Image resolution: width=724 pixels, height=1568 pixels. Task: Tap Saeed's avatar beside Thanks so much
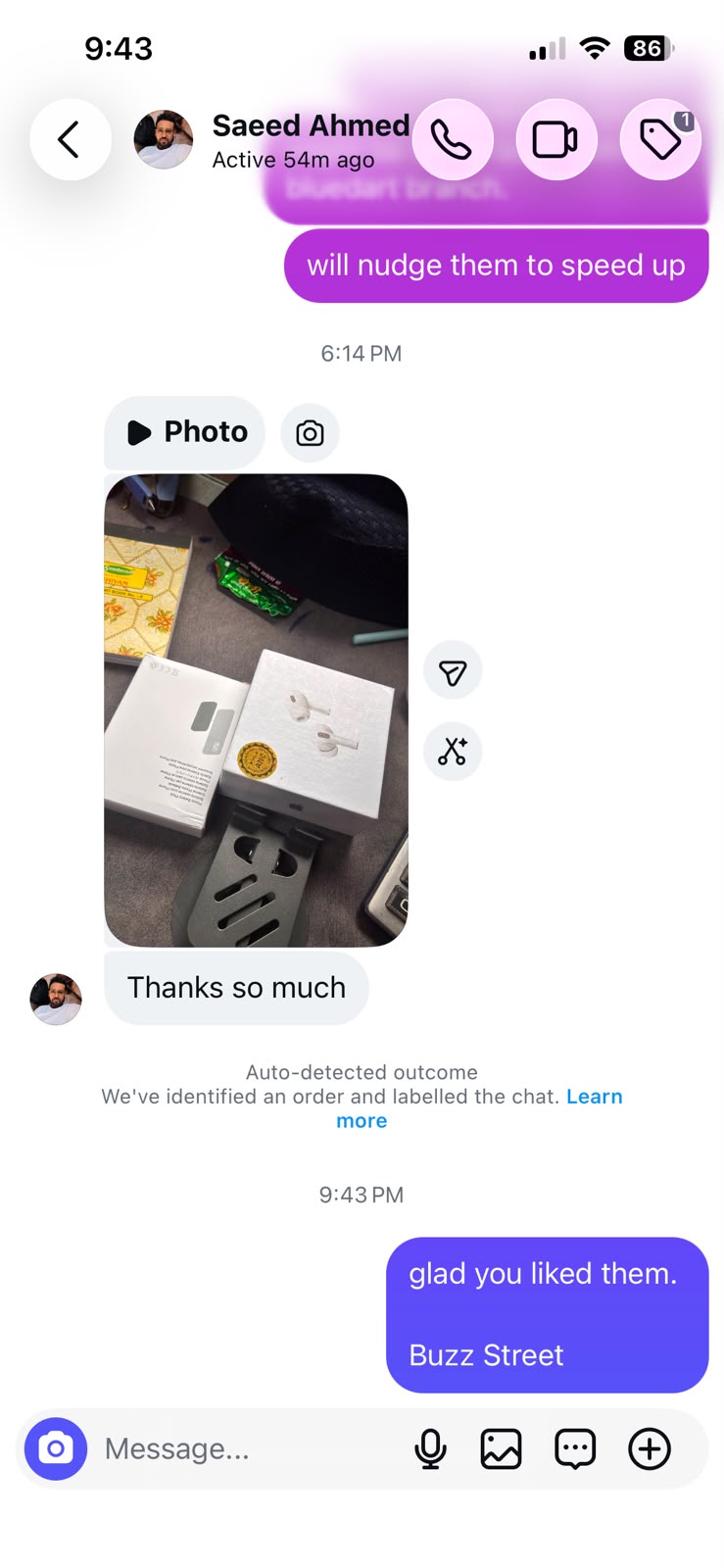[56, 1000]
